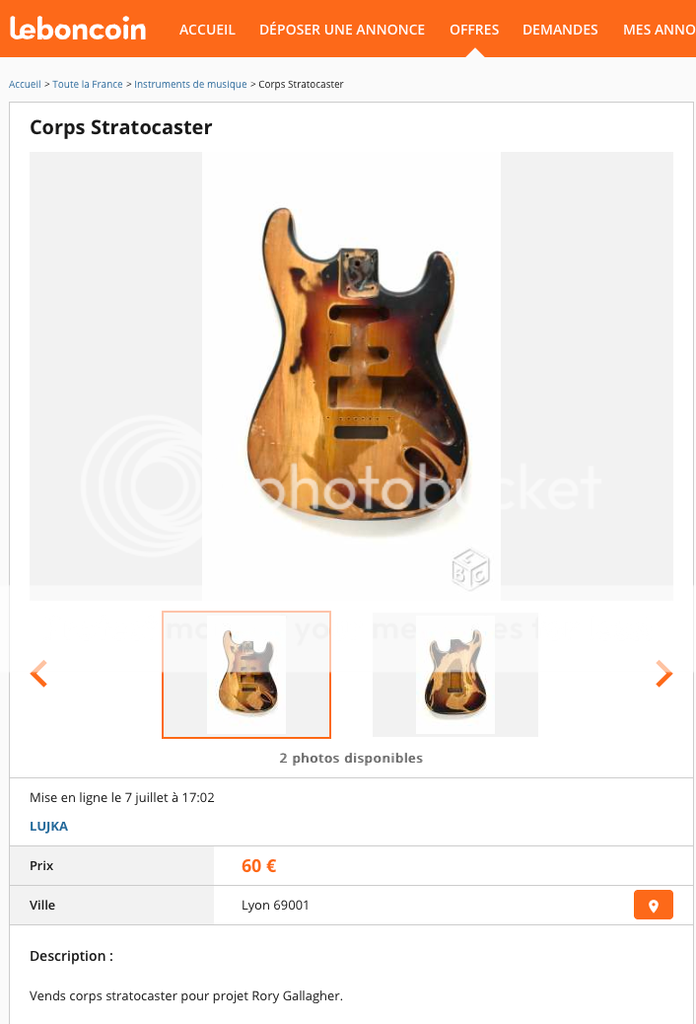Switch to the OFFRES section

pyautogui.click(x=474, y=29)
